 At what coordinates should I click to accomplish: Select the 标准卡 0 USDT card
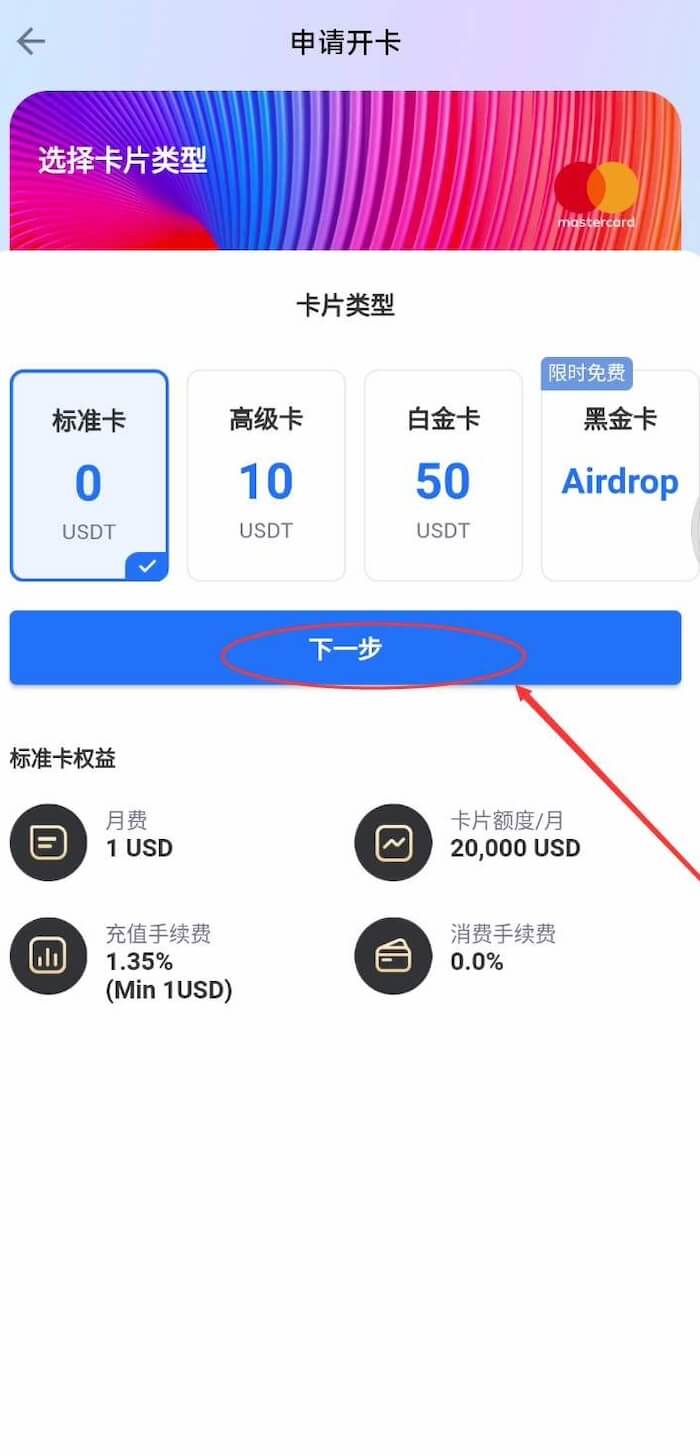click(89, 476)
